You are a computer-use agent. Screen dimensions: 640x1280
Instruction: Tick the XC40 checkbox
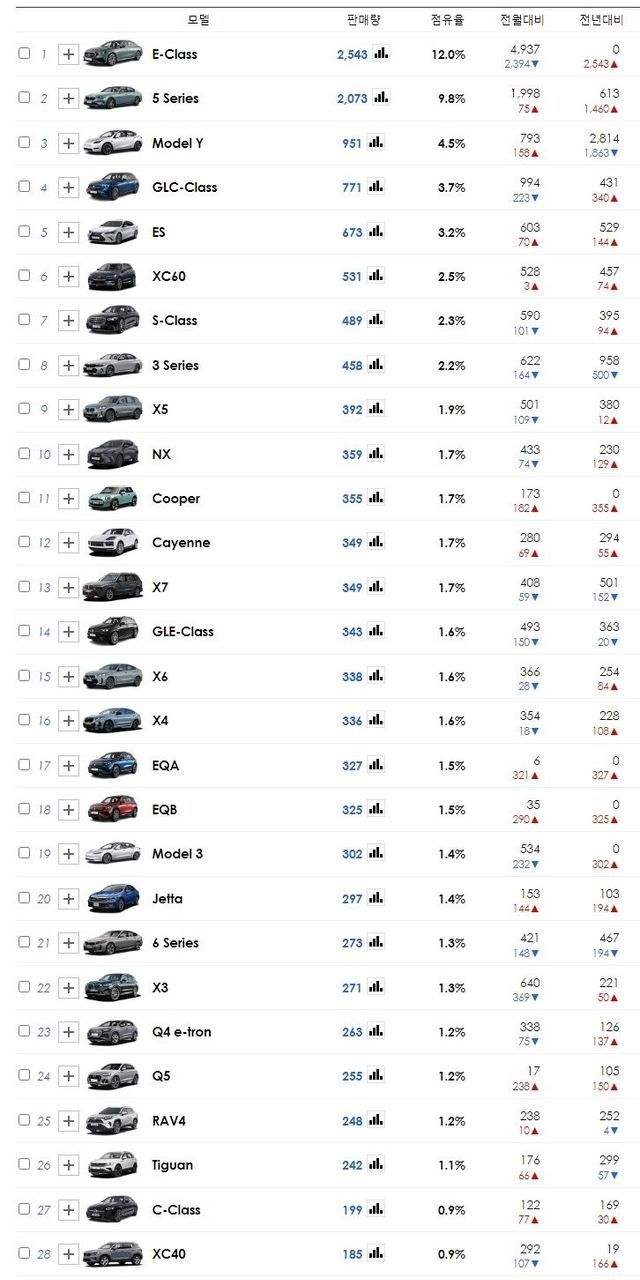coord(24,1252)
